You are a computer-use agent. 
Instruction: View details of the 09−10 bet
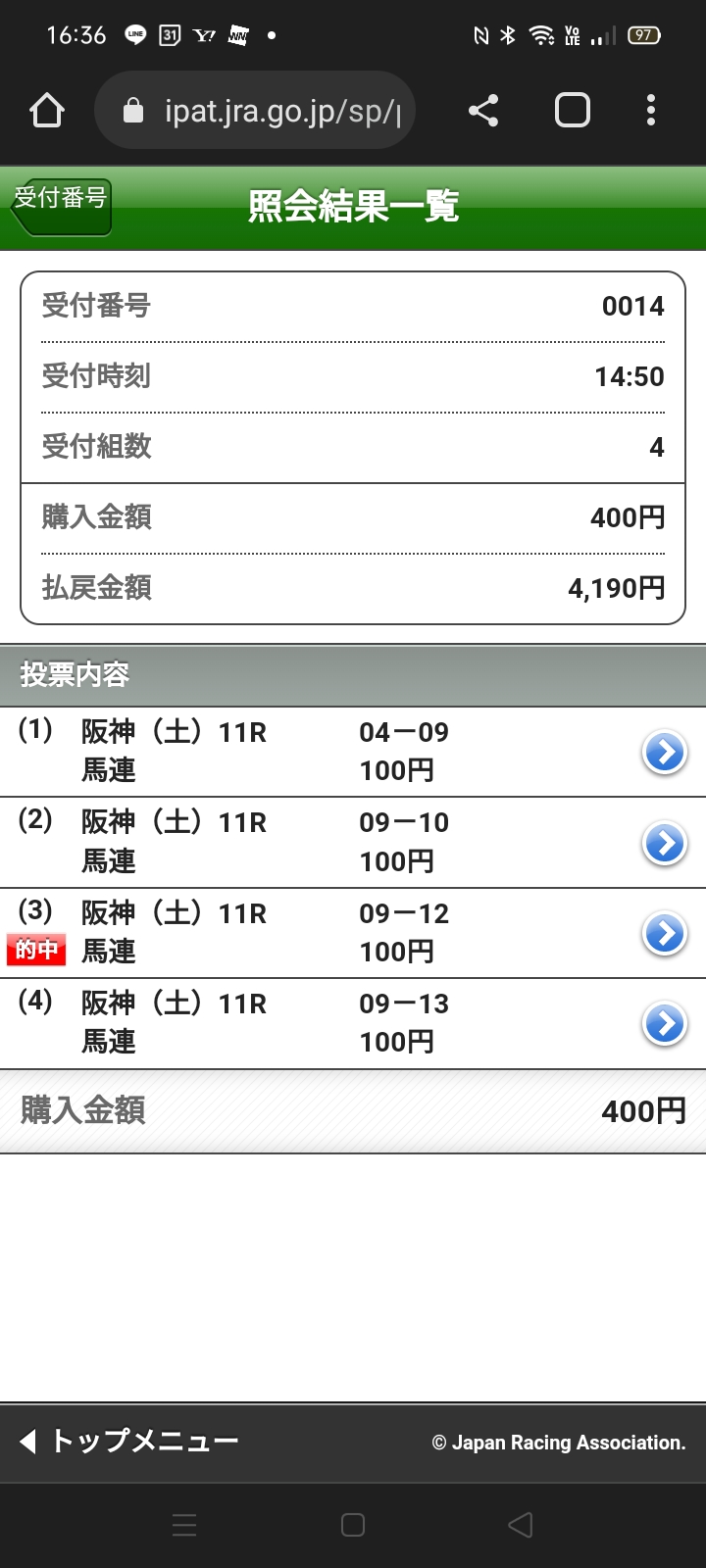[x=664, y=843]
